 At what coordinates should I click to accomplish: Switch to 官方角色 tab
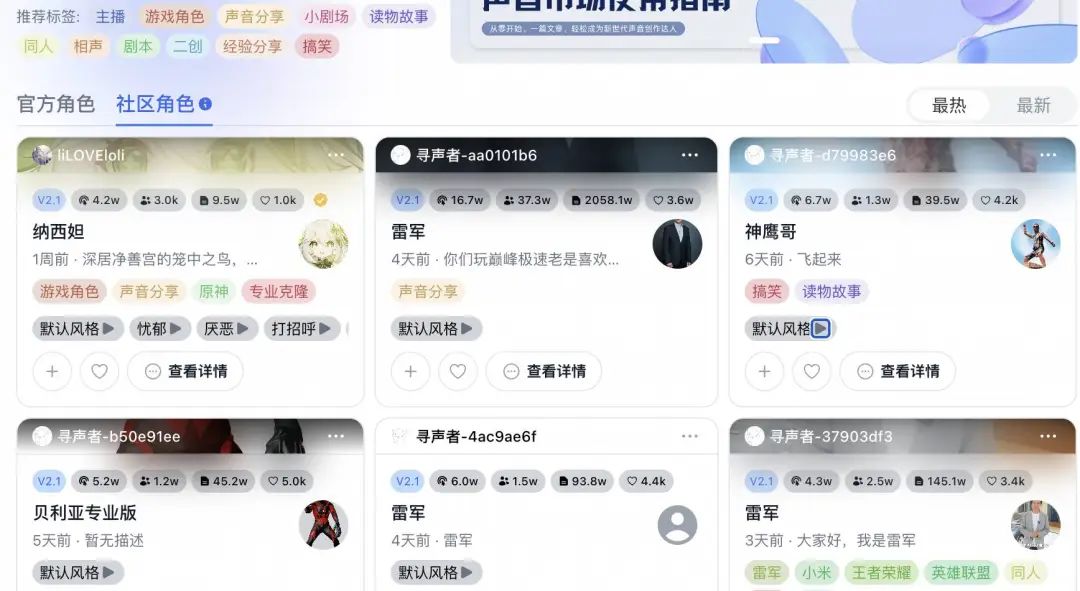coord(56,104)
